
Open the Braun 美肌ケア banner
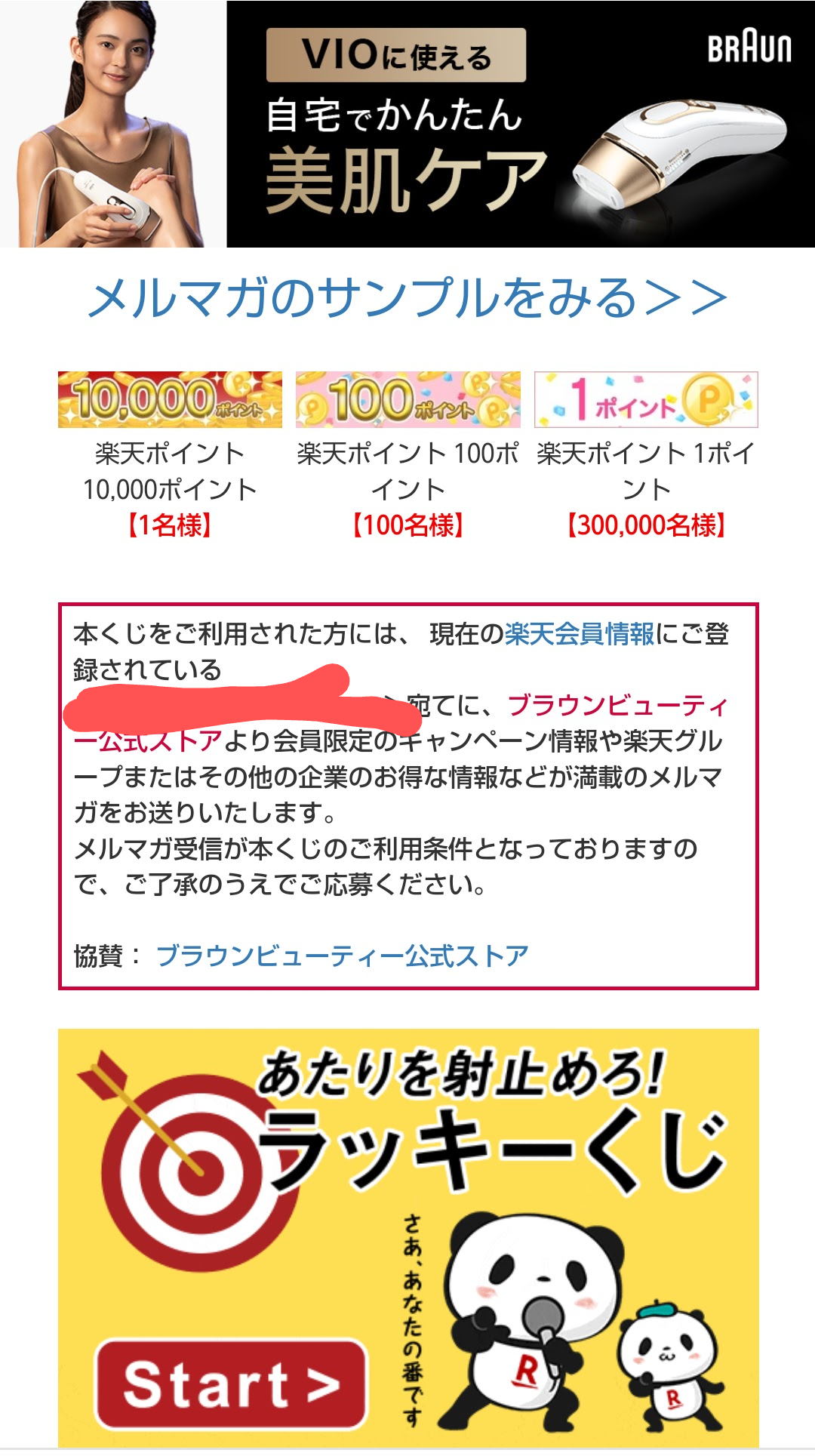coord(407,124)
